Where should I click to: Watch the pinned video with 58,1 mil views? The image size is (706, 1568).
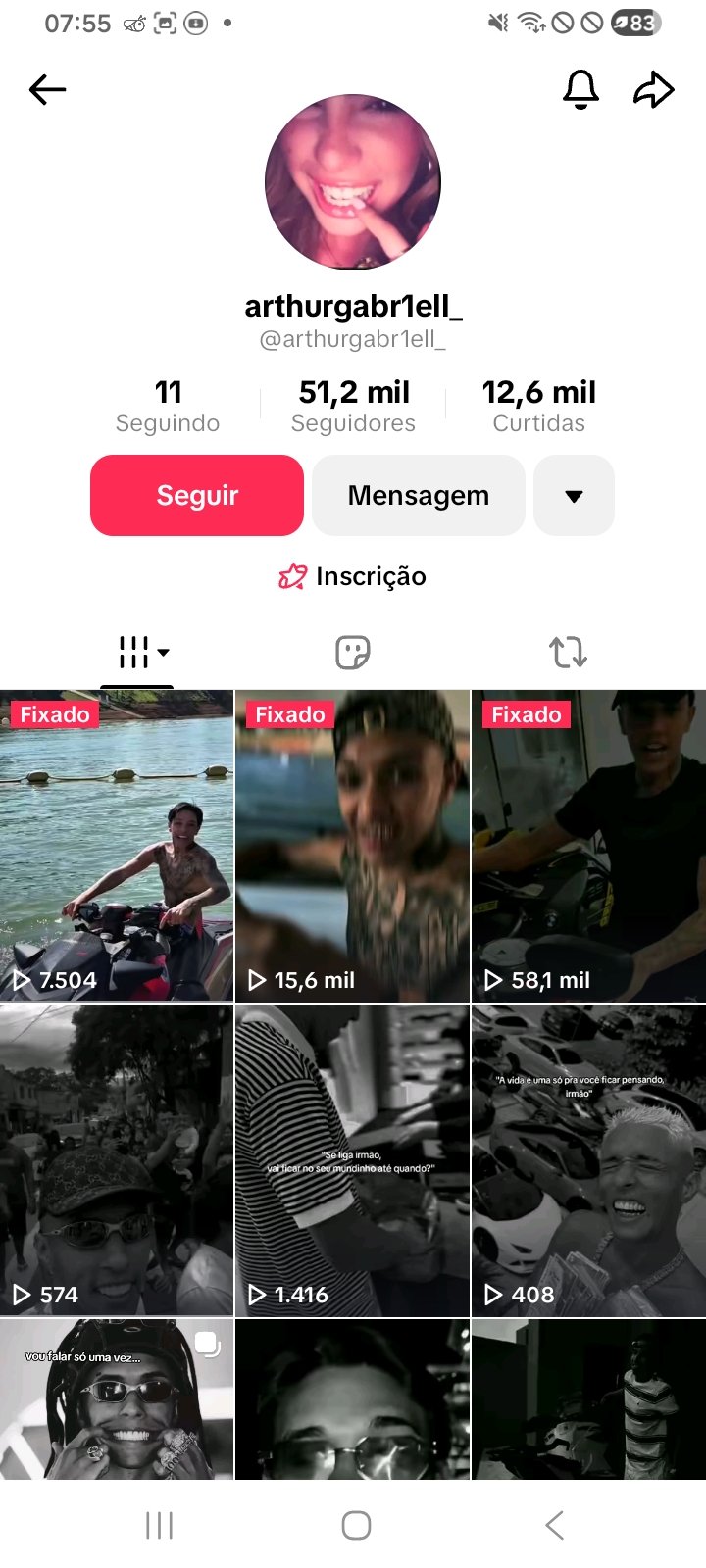point(588,846)
